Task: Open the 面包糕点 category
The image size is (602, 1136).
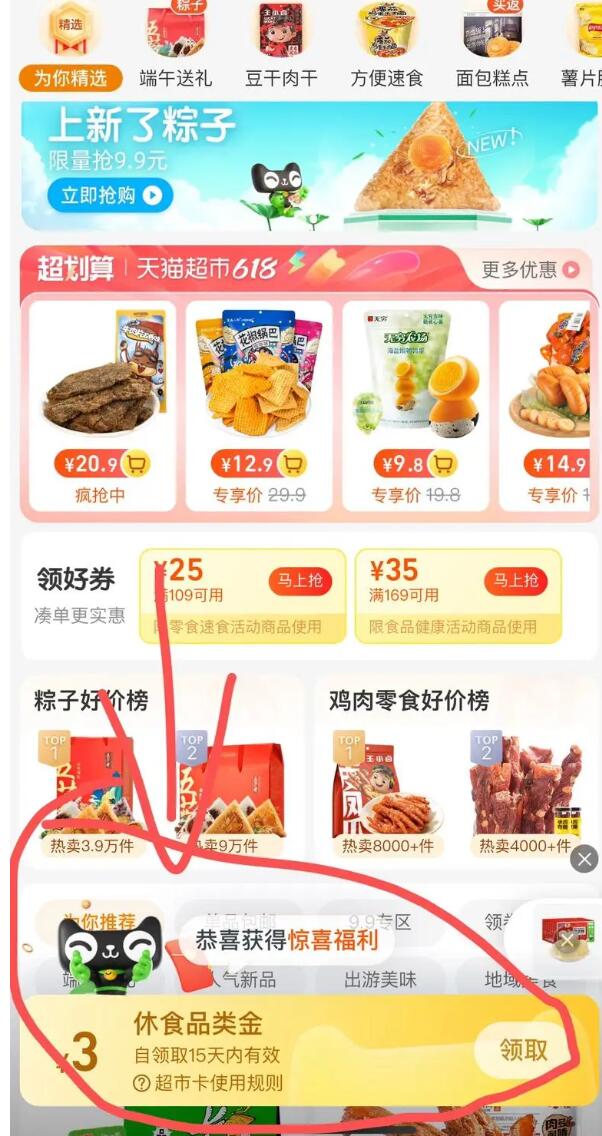Action: coord(492,78)
